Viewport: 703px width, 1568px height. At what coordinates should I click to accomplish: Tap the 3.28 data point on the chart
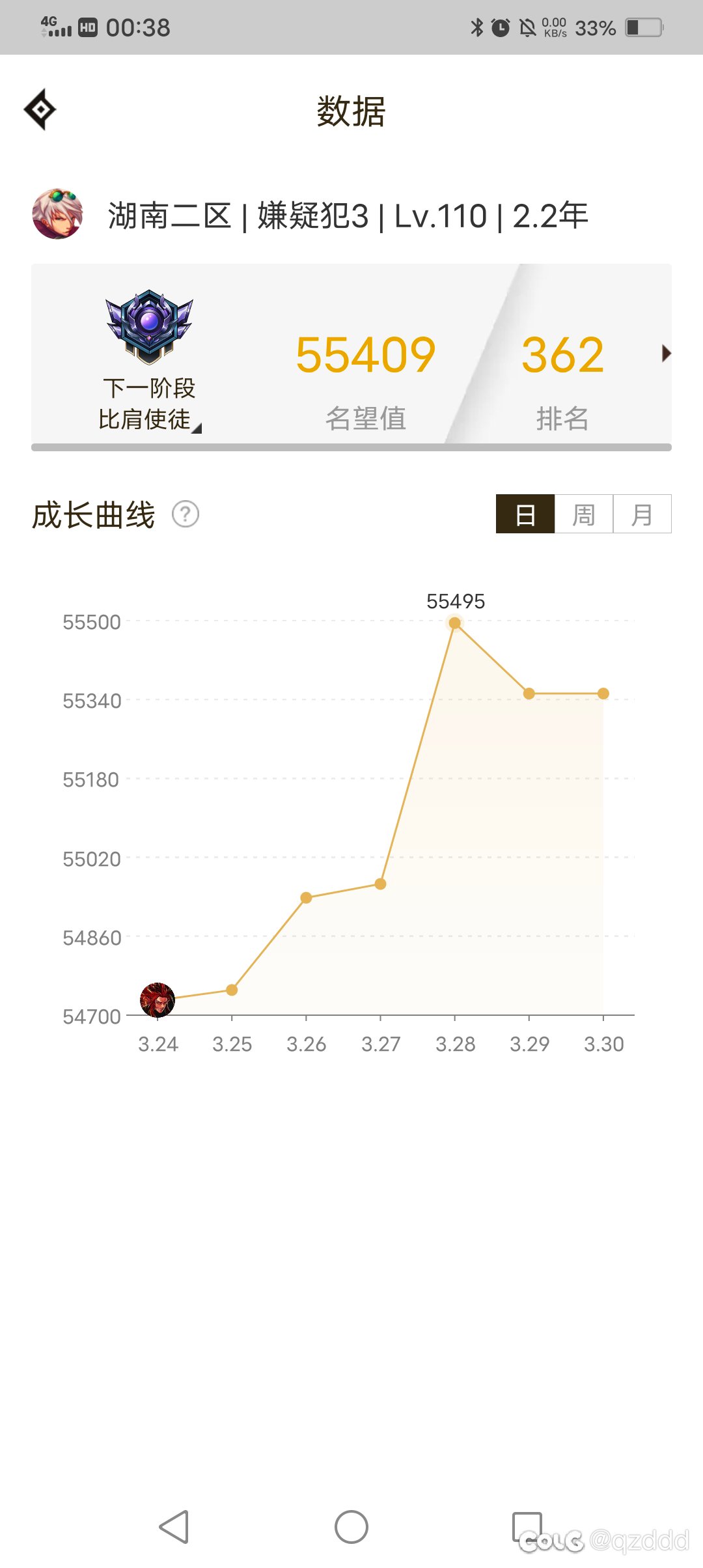click(455, 623)
